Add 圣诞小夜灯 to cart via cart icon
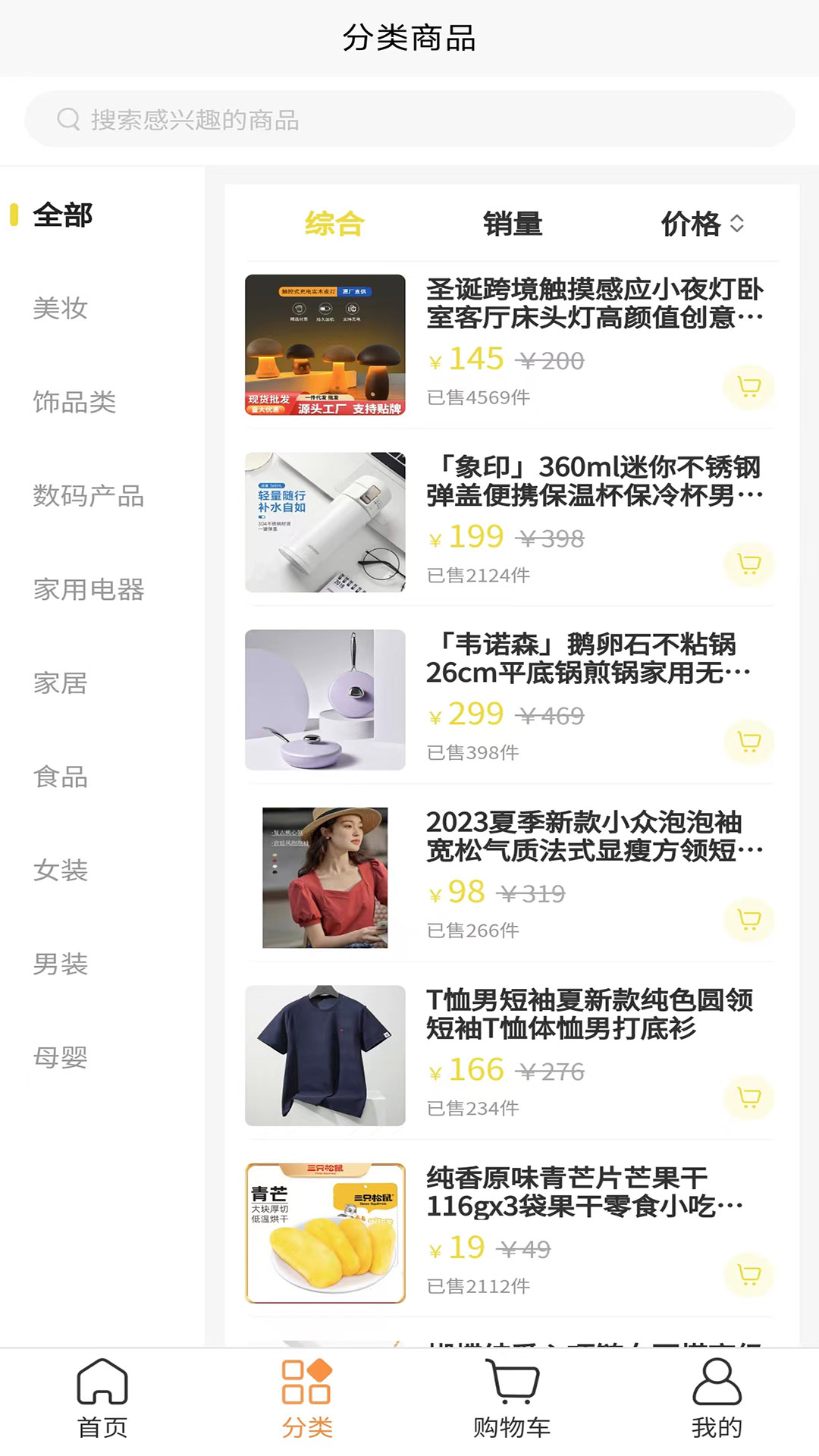 [748, 388]
